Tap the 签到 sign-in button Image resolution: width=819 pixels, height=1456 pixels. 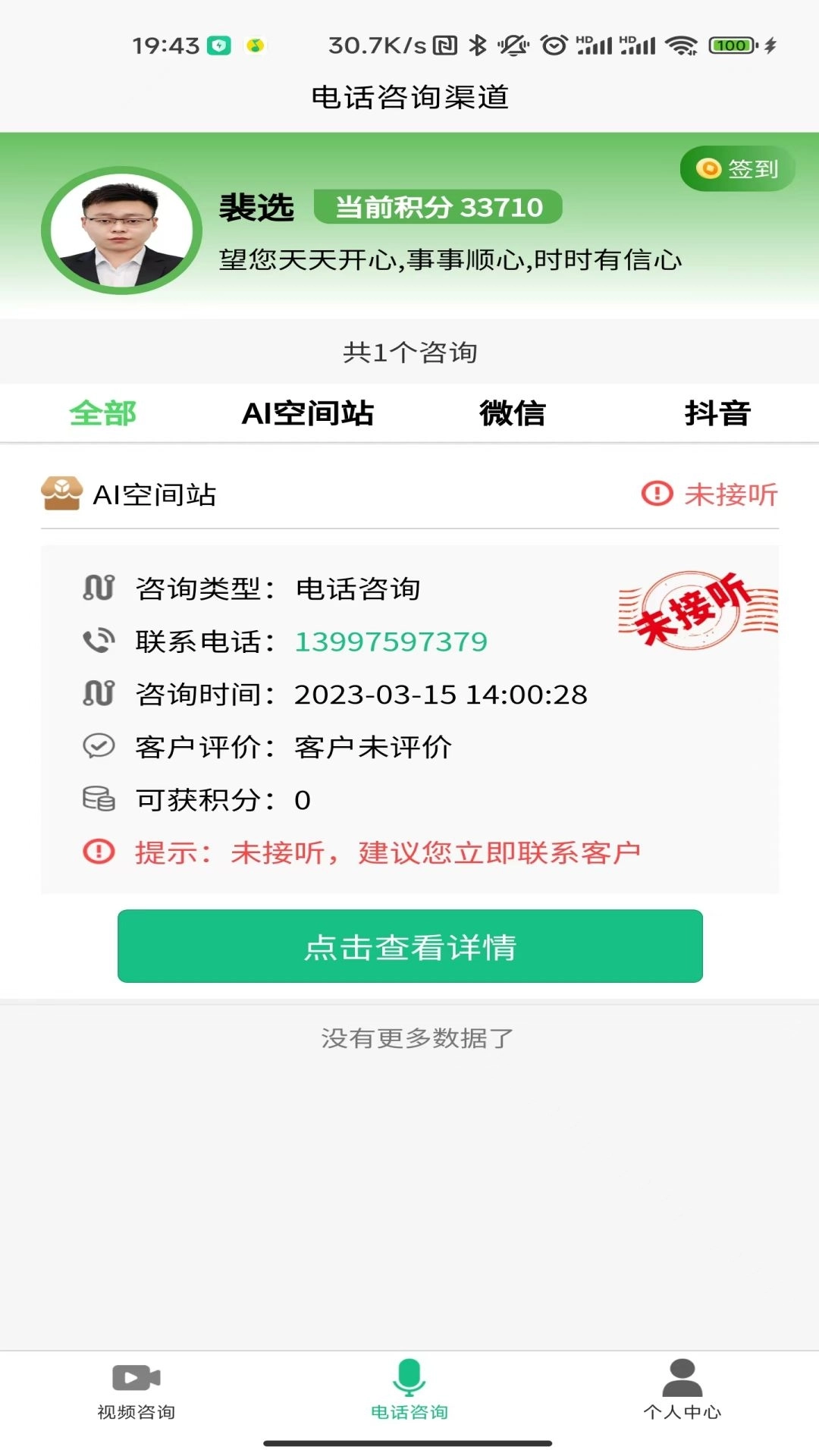coord(737,168)
